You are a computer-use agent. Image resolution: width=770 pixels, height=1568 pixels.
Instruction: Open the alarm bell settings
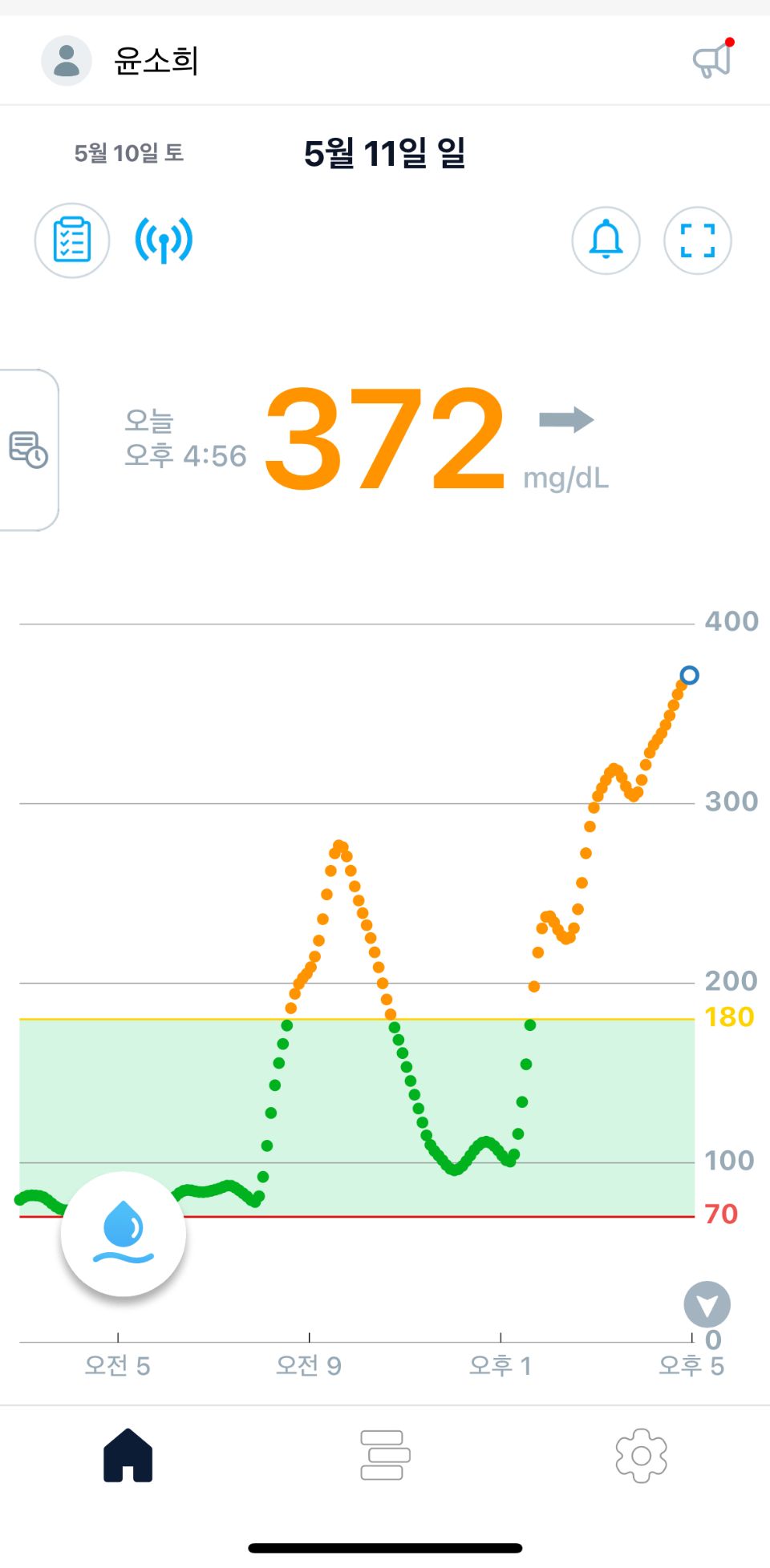click(606, 240)
